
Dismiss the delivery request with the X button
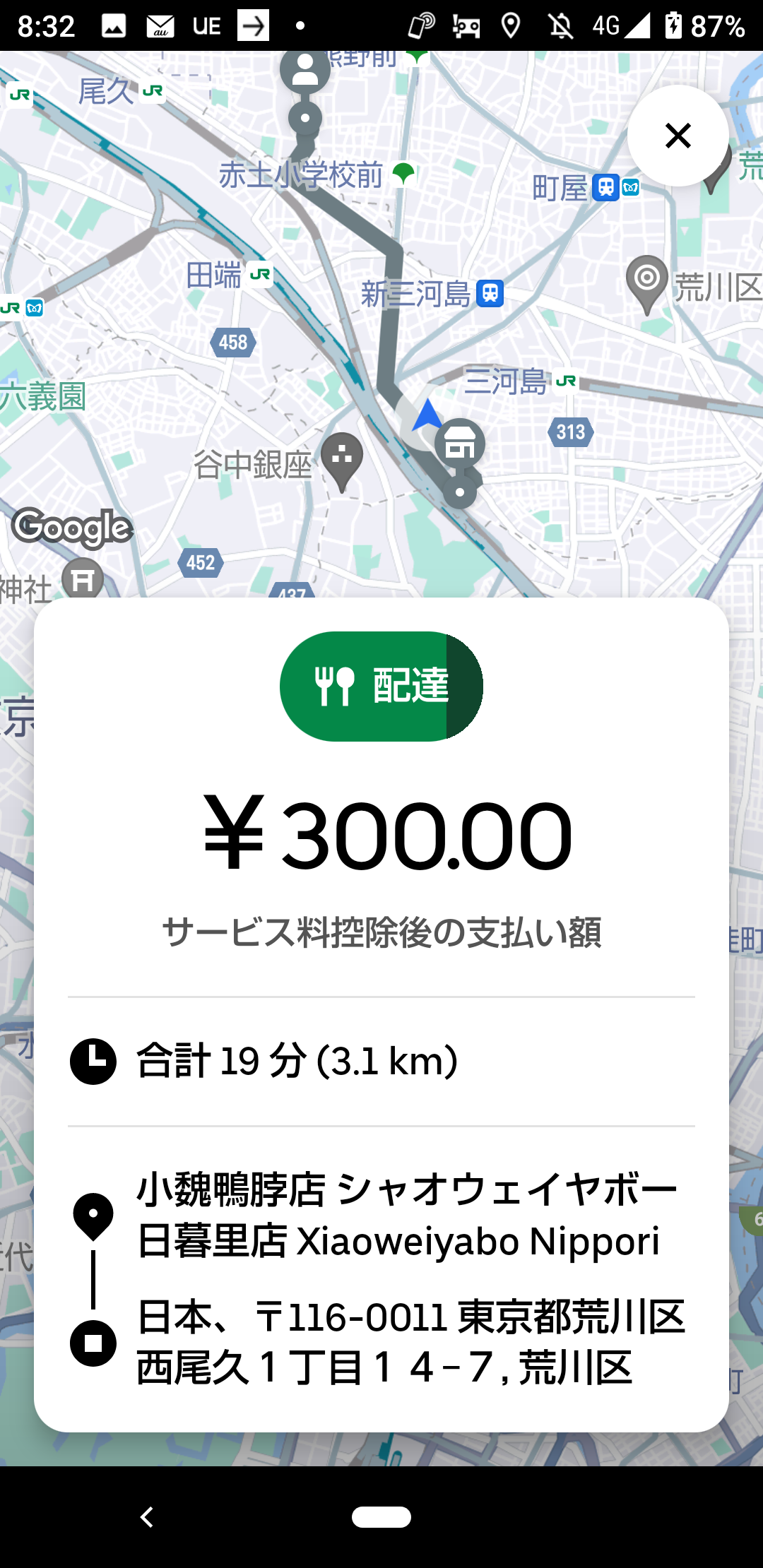pyautogui.click(x=678, y=136)
